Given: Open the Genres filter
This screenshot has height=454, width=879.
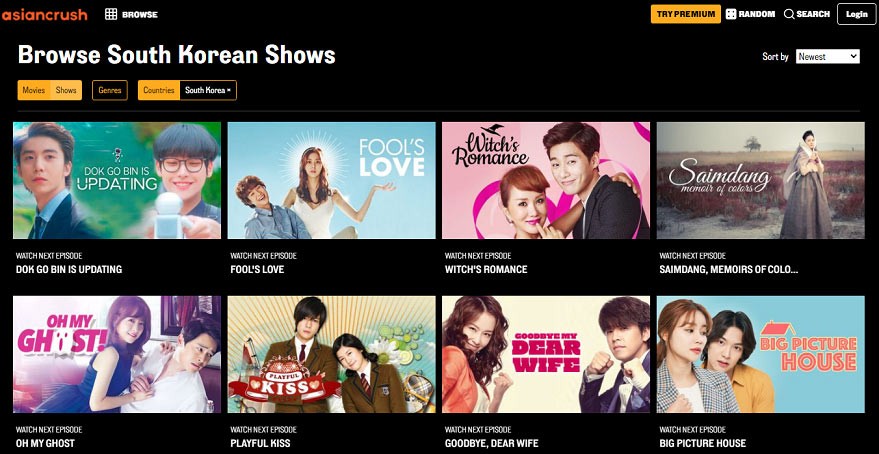Looking at the screenshot, I should coord(110,90).
